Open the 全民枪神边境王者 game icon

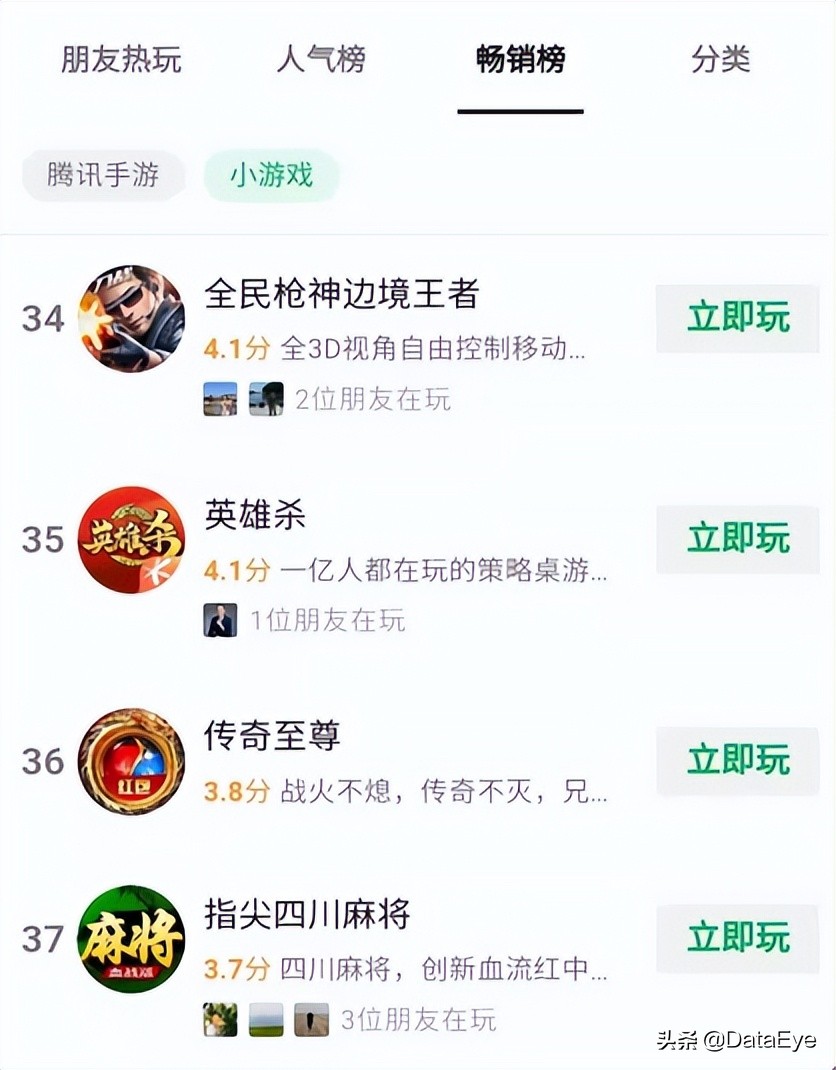click(131, 319)
